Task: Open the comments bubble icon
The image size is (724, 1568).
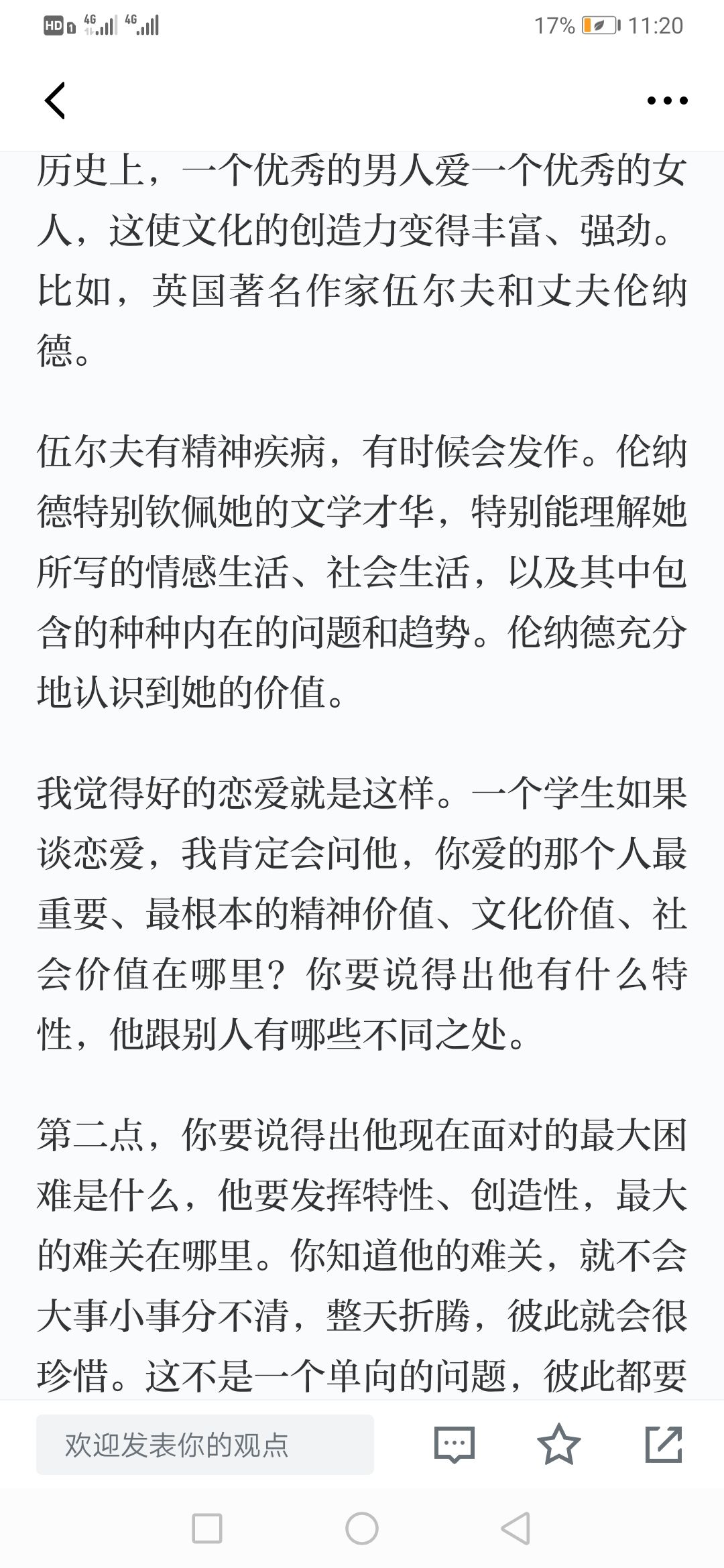Action: click(x=455, y=1445)
